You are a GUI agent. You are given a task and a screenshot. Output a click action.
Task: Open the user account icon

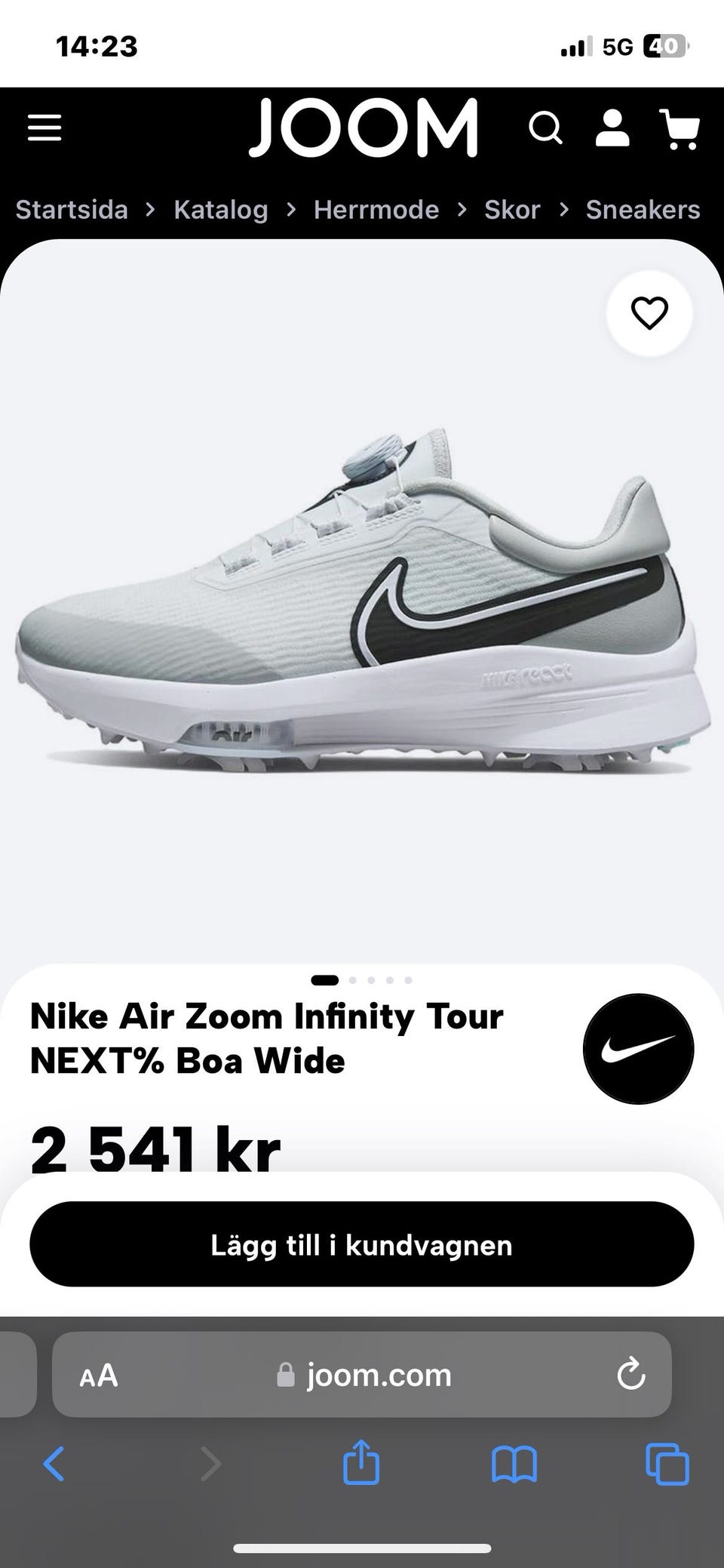click(612, 128)
